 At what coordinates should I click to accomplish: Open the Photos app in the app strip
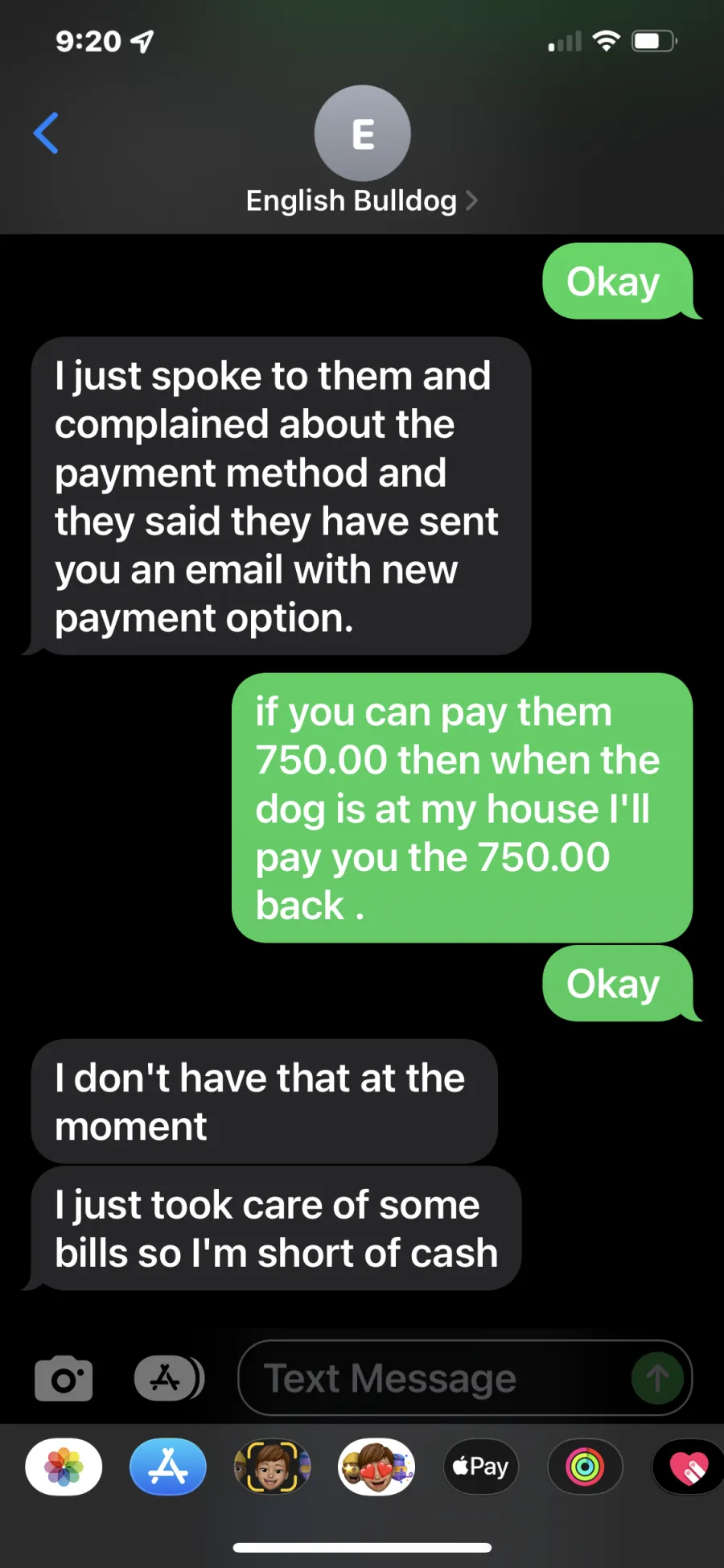(64, 1467)
